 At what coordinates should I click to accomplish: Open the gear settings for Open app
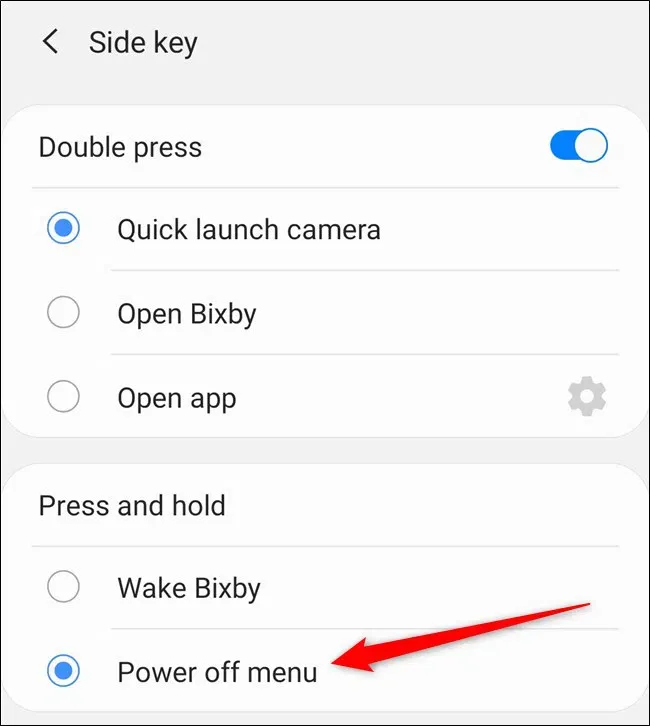[x=586, y=397]
